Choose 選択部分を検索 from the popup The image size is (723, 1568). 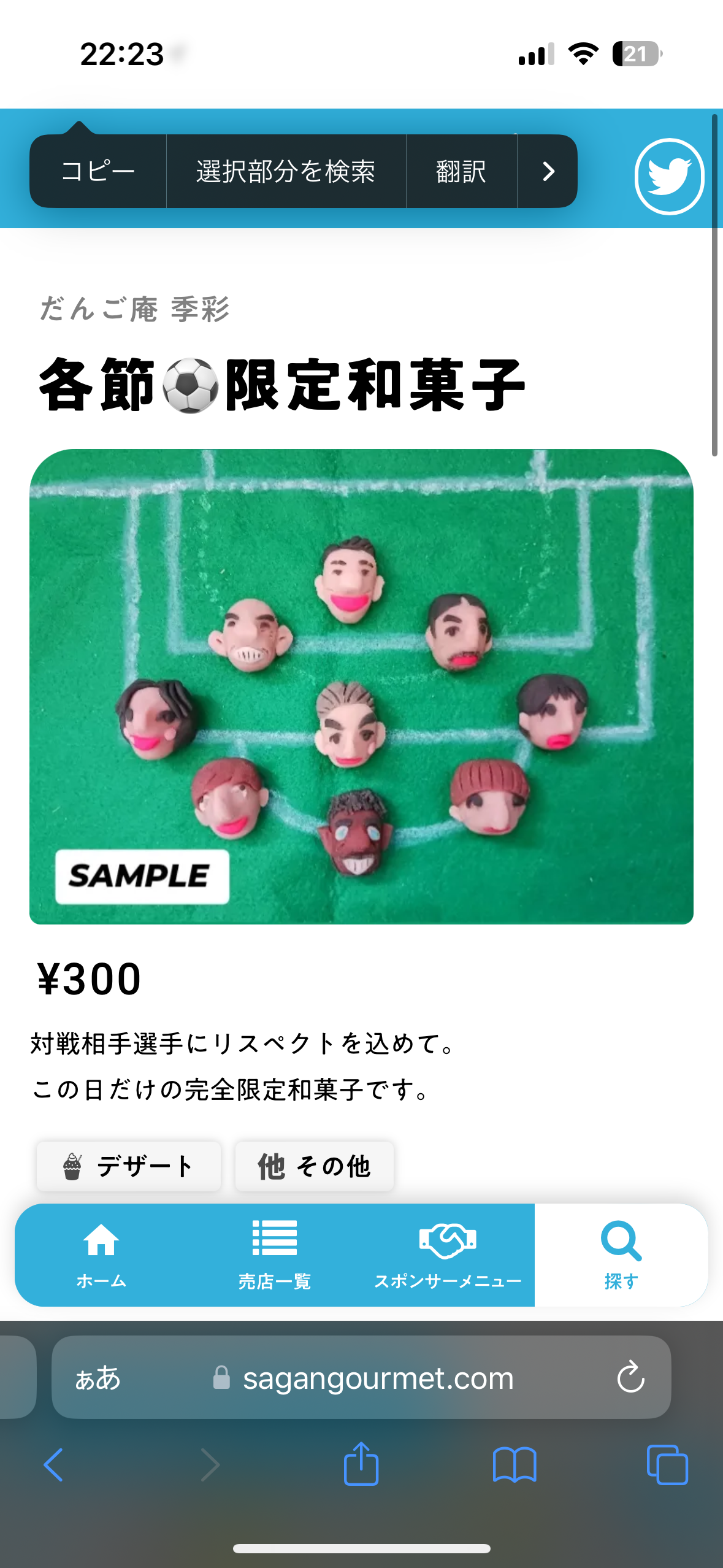point(286,171)
